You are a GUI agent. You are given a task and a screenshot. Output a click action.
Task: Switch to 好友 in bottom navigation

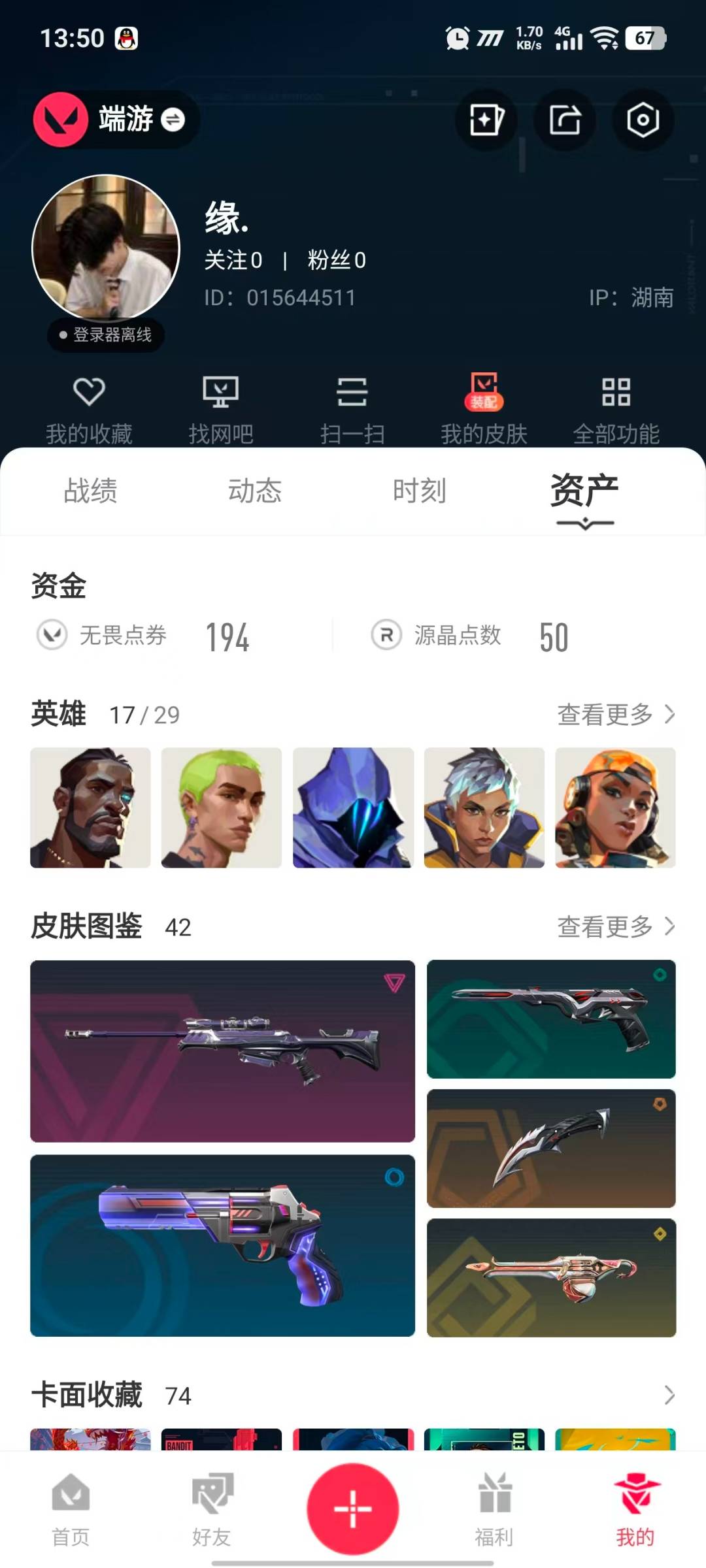(x=210, y=1509)
